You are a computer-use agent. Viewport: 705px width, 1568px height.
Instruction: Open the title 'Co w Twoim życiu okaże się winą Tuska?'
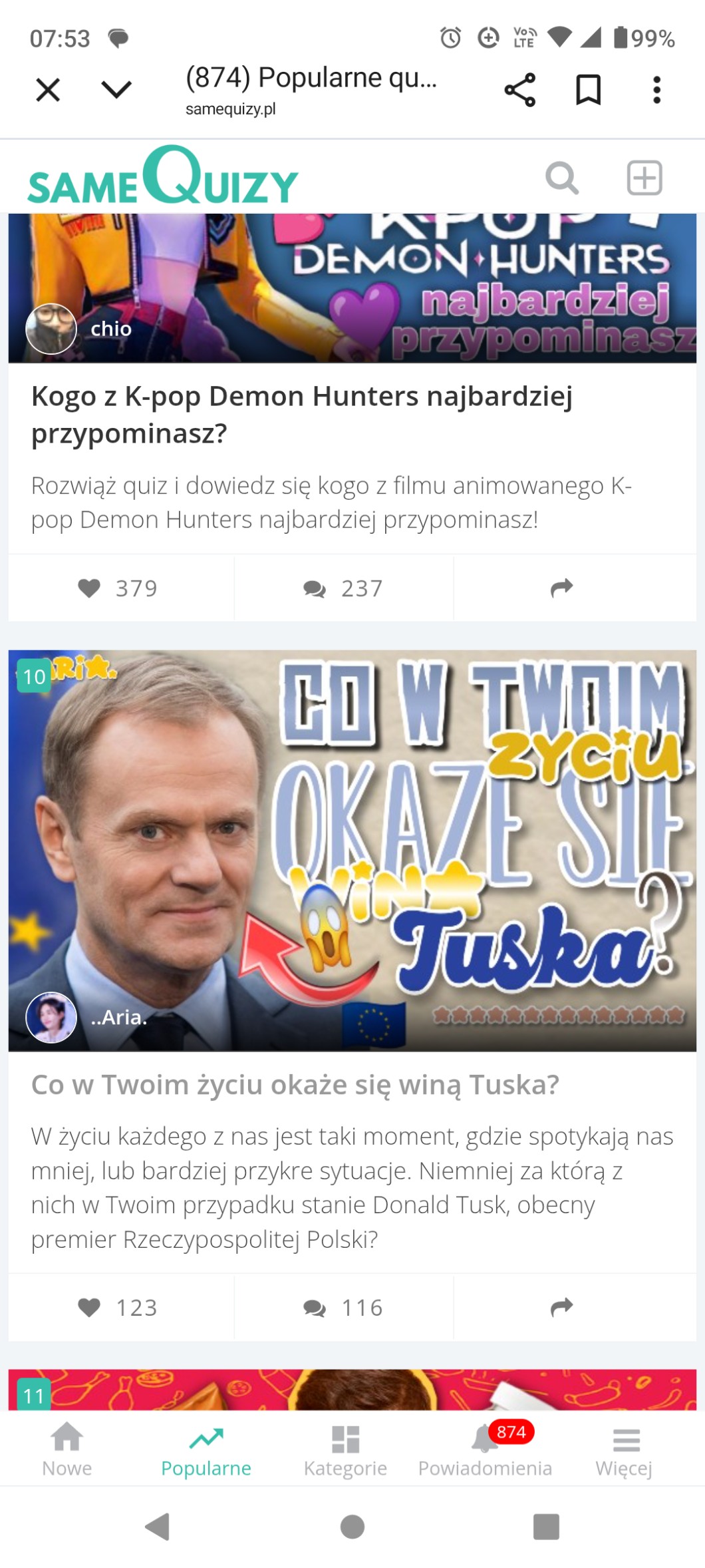point(295,1085)
